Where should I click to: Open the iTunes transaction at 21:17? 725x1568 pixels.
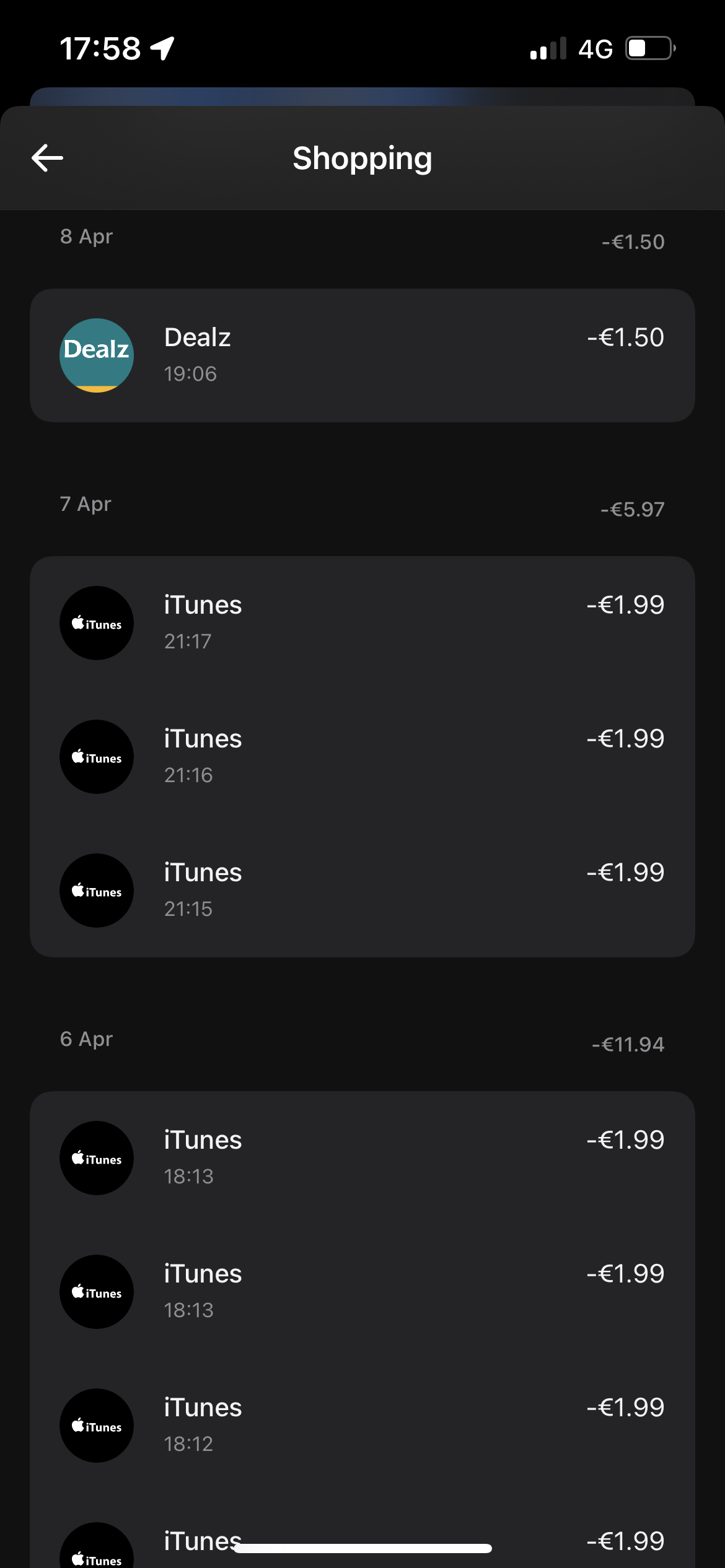click(x=362, y=623)
